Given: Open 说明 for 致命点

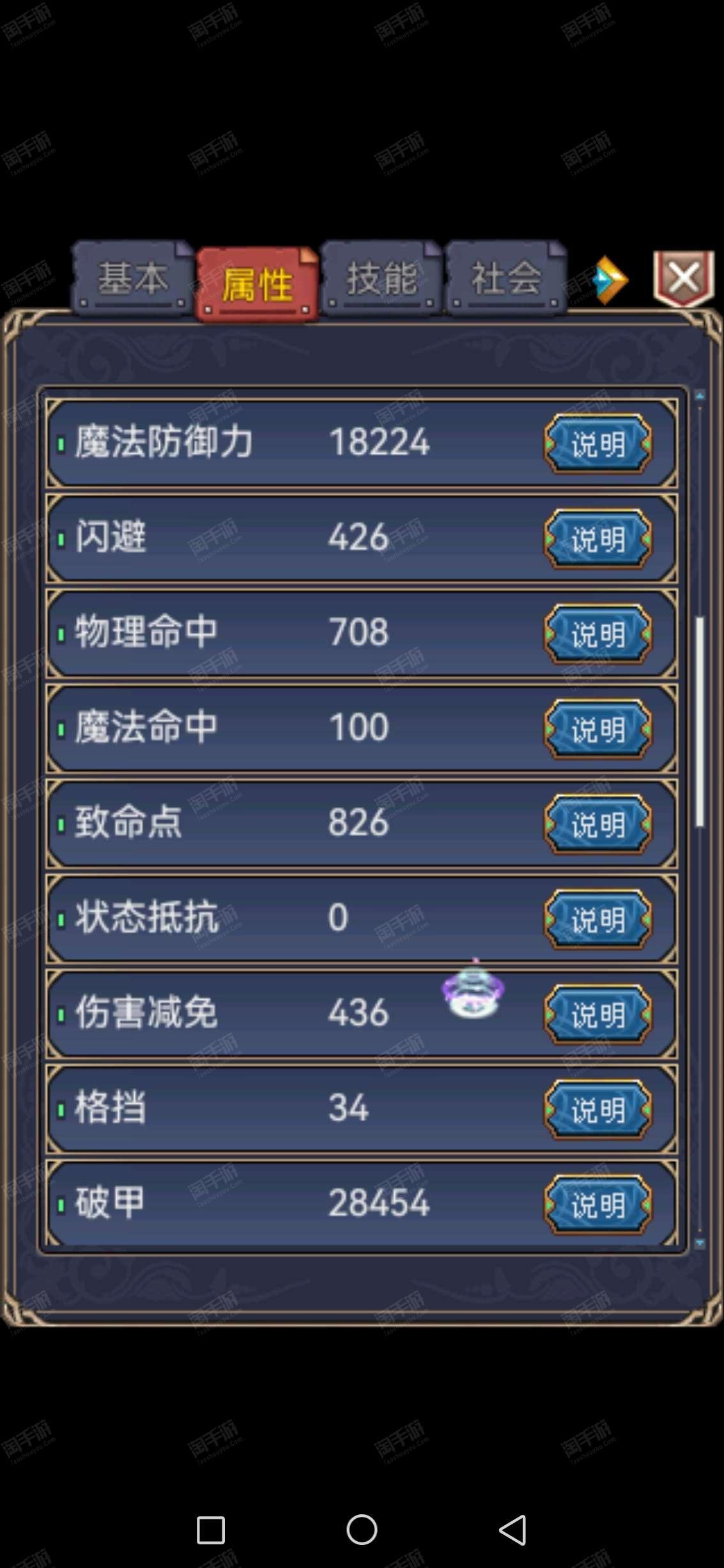Looking at the screenshot, I should pyautogui.click(x=597, y=824).
